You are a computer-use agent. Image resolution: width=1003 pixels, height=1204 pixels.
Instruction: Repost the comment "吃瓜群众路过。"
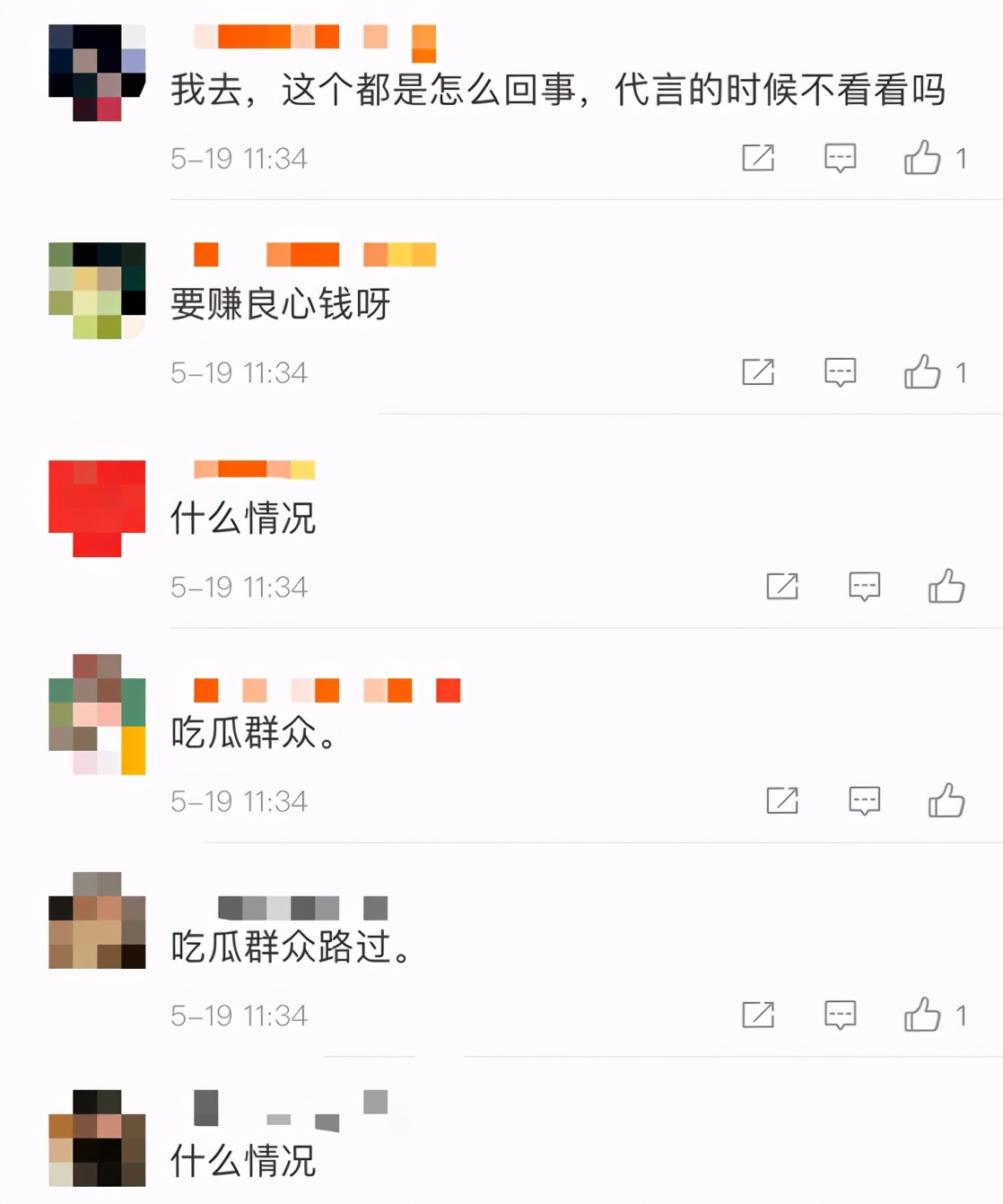[x=758, y=1015]
